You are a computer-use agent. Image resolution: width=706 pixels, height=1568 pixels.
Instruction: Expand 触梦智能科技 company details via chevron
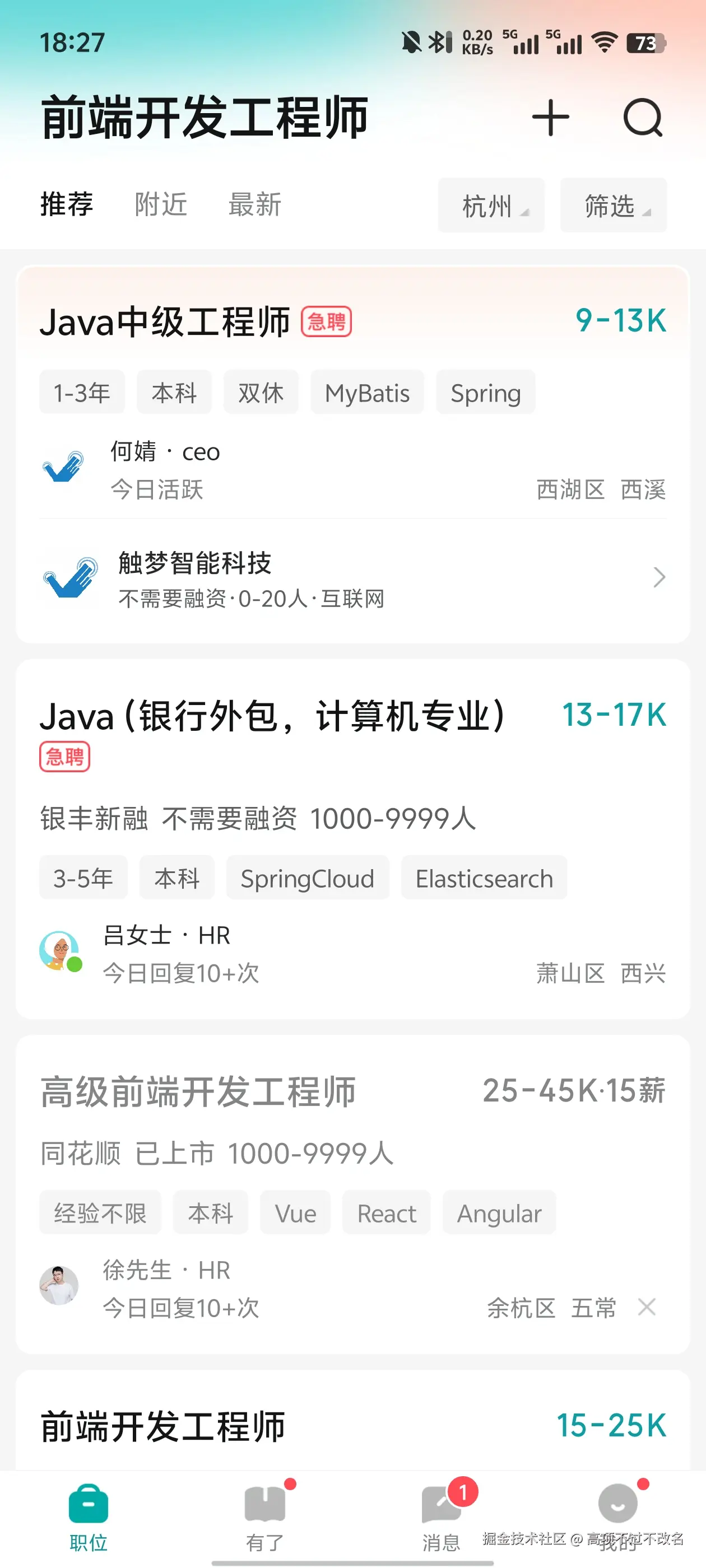click(659, 576)
